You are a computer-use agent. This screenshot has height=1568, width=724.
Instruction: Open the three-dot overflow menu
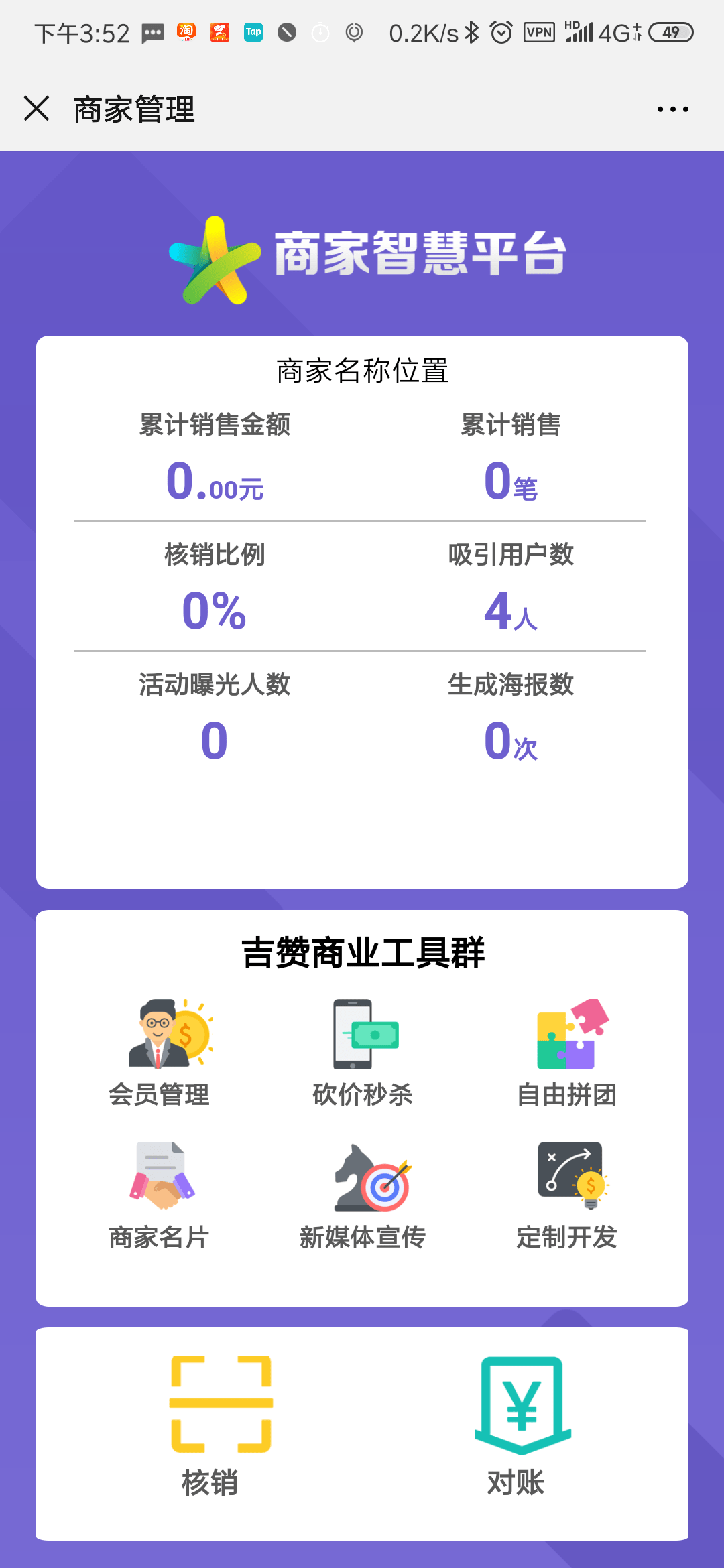pyautogui.click(x=672, y=109)
